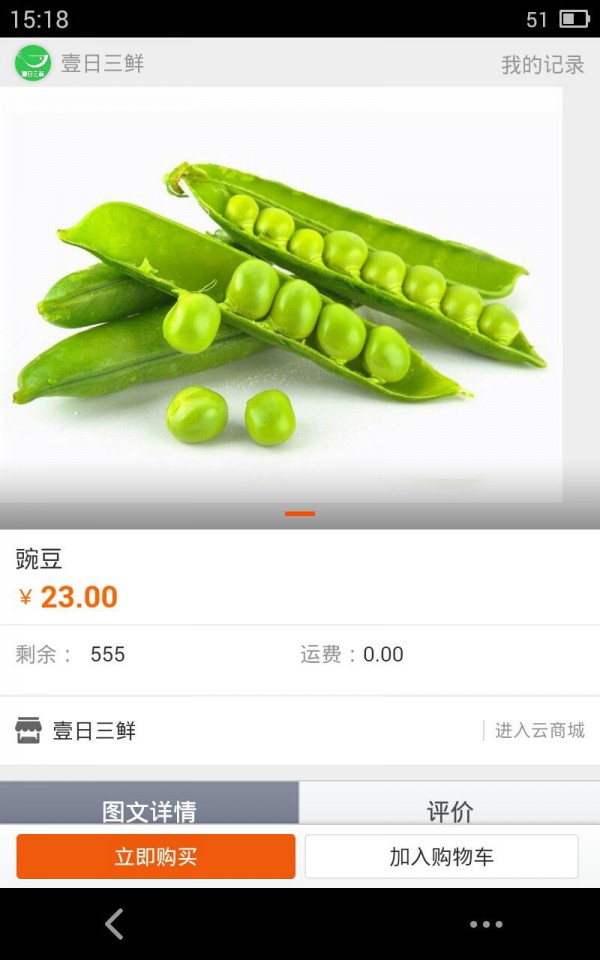Open the 豌豆 product photo
Viewport: 600px width, 960px height.
pyautogui.click(x=282, y=296)
